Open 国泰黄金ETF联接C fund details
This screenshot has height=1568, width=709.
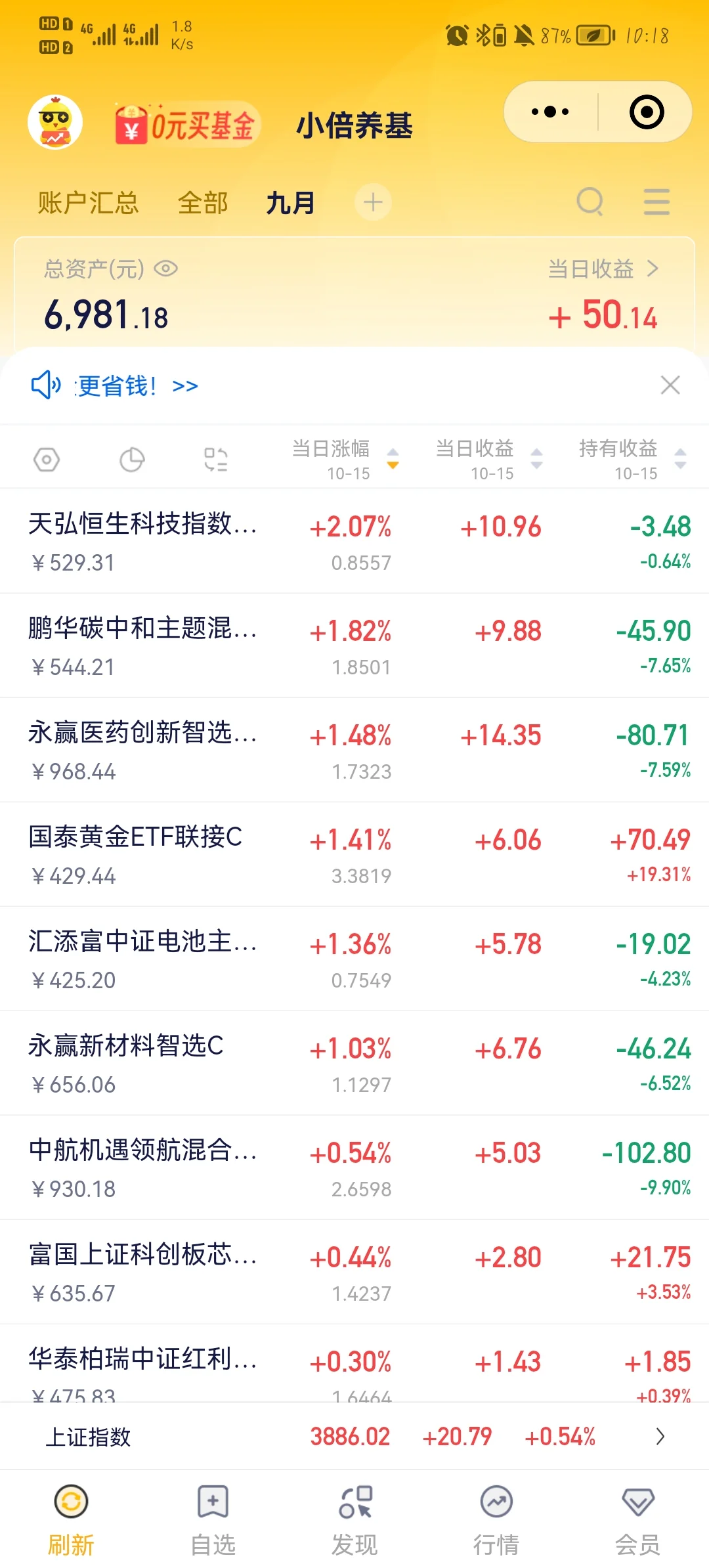[354, 854]
